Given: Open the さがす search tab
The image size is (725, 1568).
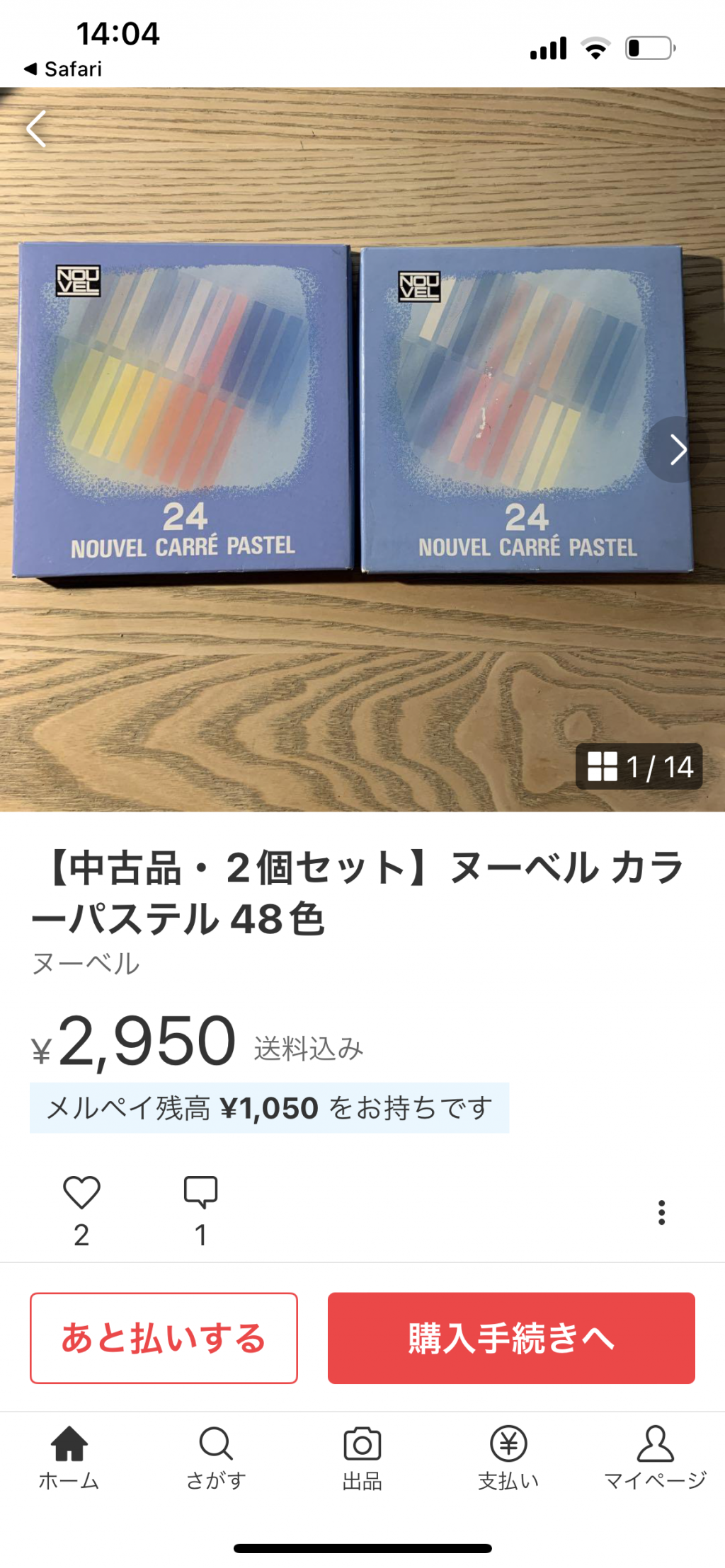Looking at the screenshot, I should point(216,1458).
